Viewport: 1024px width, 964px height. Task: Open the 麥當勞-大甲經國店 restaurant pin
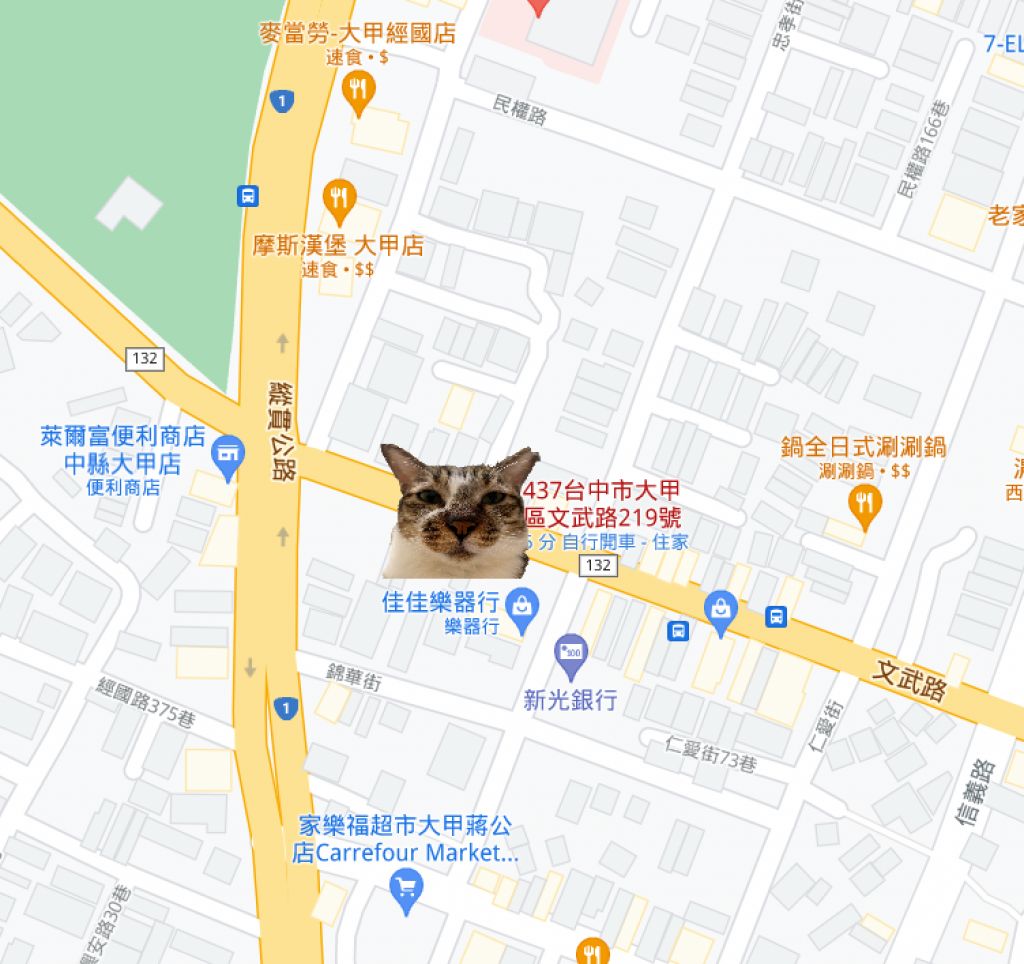click(x=357, y=92)
